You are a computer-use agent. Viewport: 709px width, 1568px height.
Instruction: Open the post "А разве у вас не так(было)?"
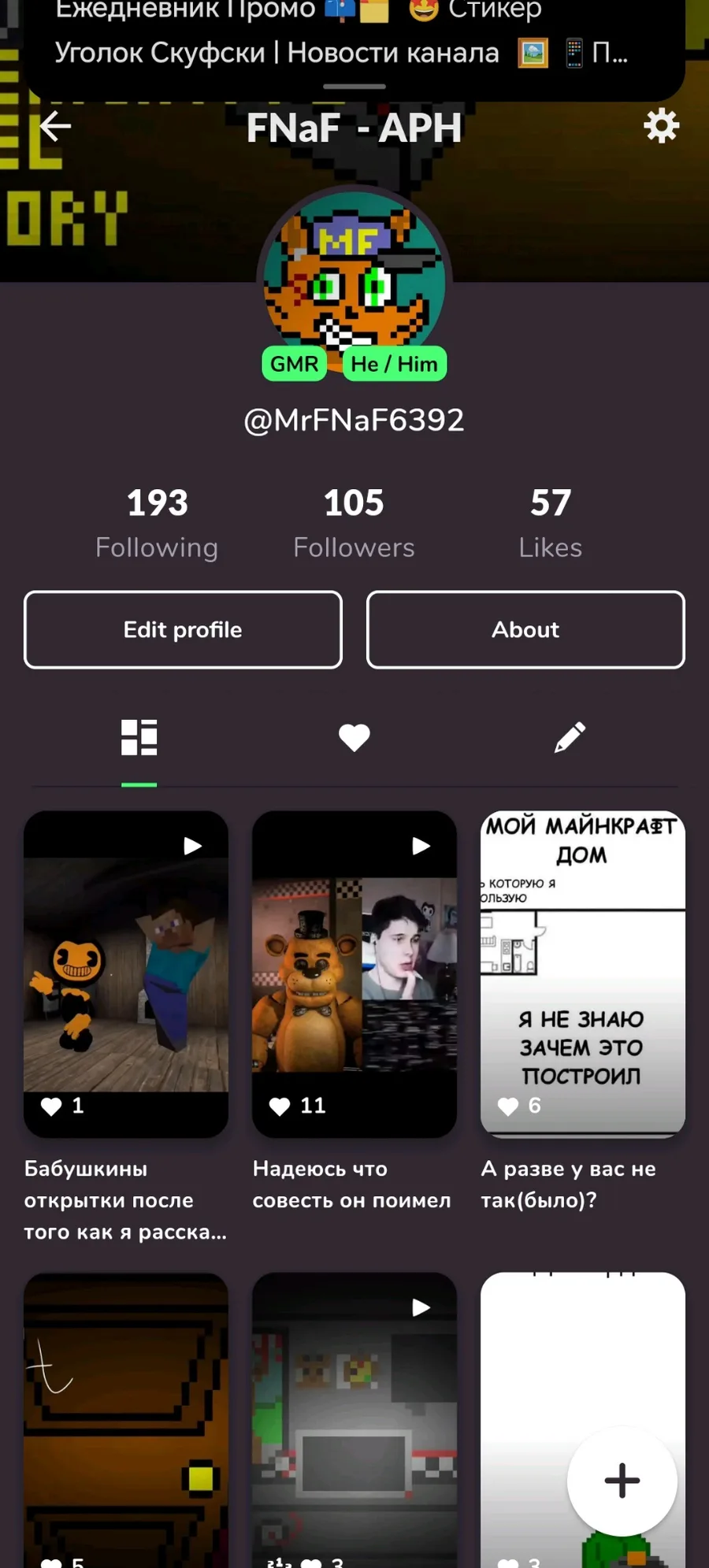[583, 974]
